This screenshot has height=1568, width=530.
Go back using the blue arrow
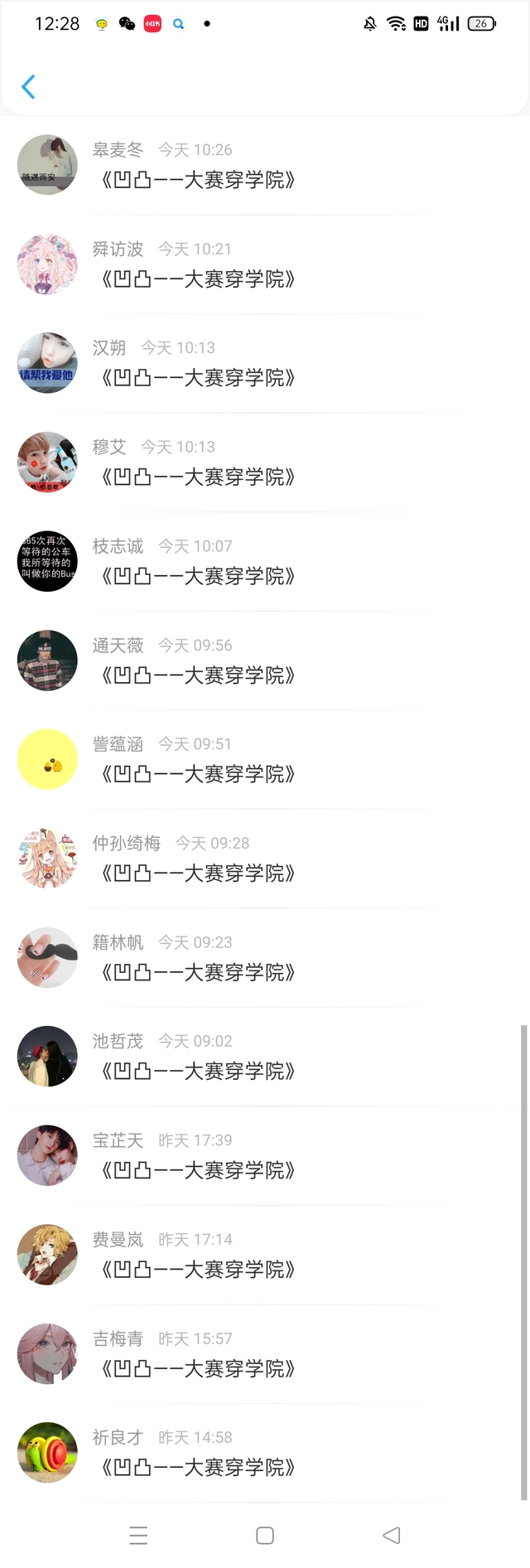click(x=28, y=87)
